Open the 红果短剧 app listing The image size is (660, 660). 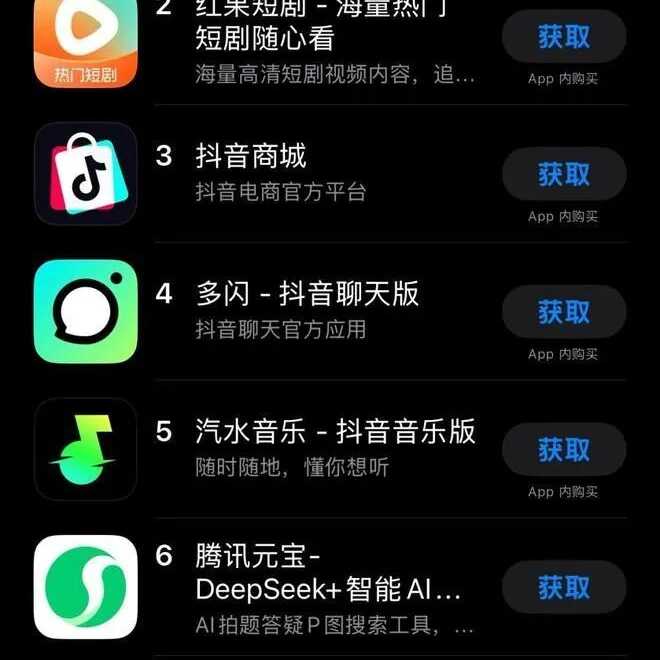point(330,40)
